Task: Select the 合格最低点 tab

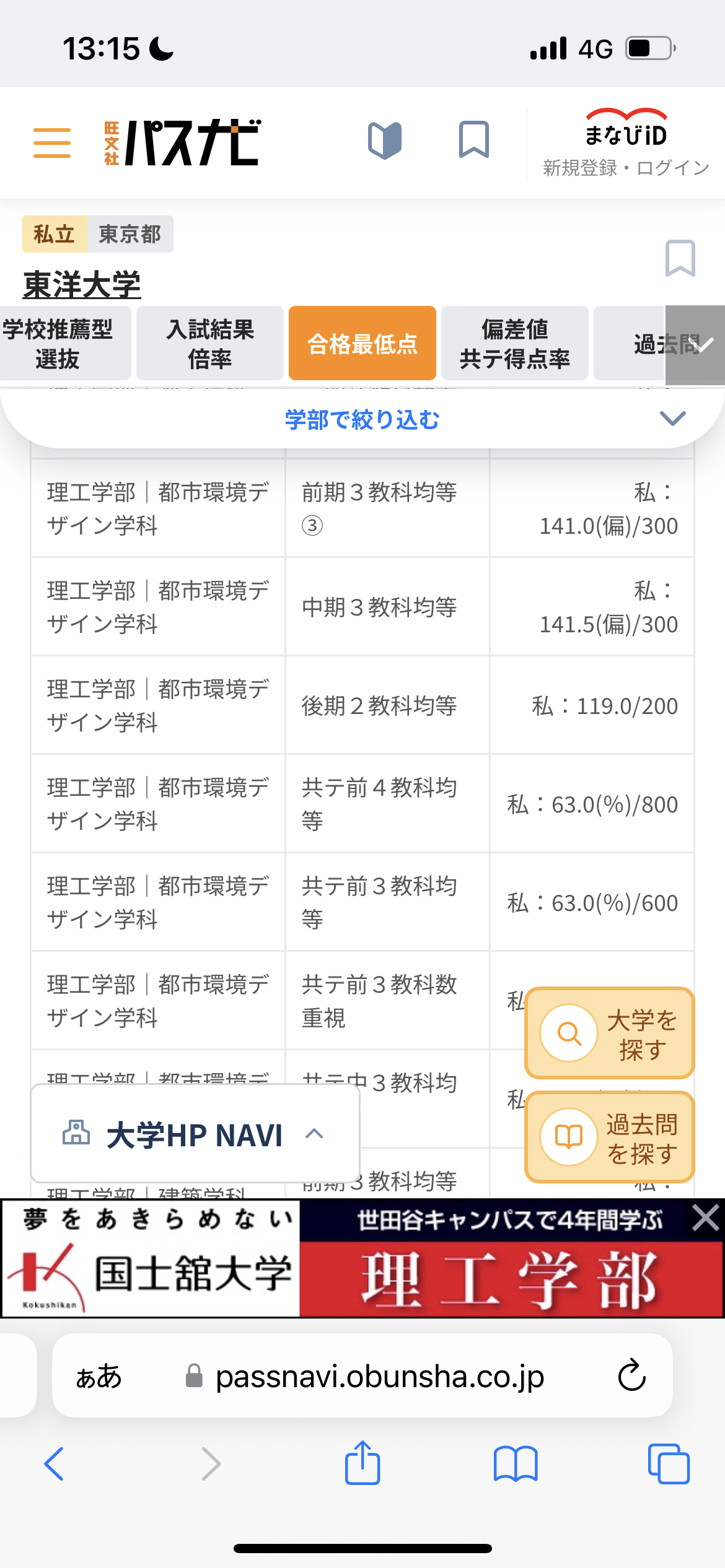Action: pyautogui.click(x=362, y=344)
